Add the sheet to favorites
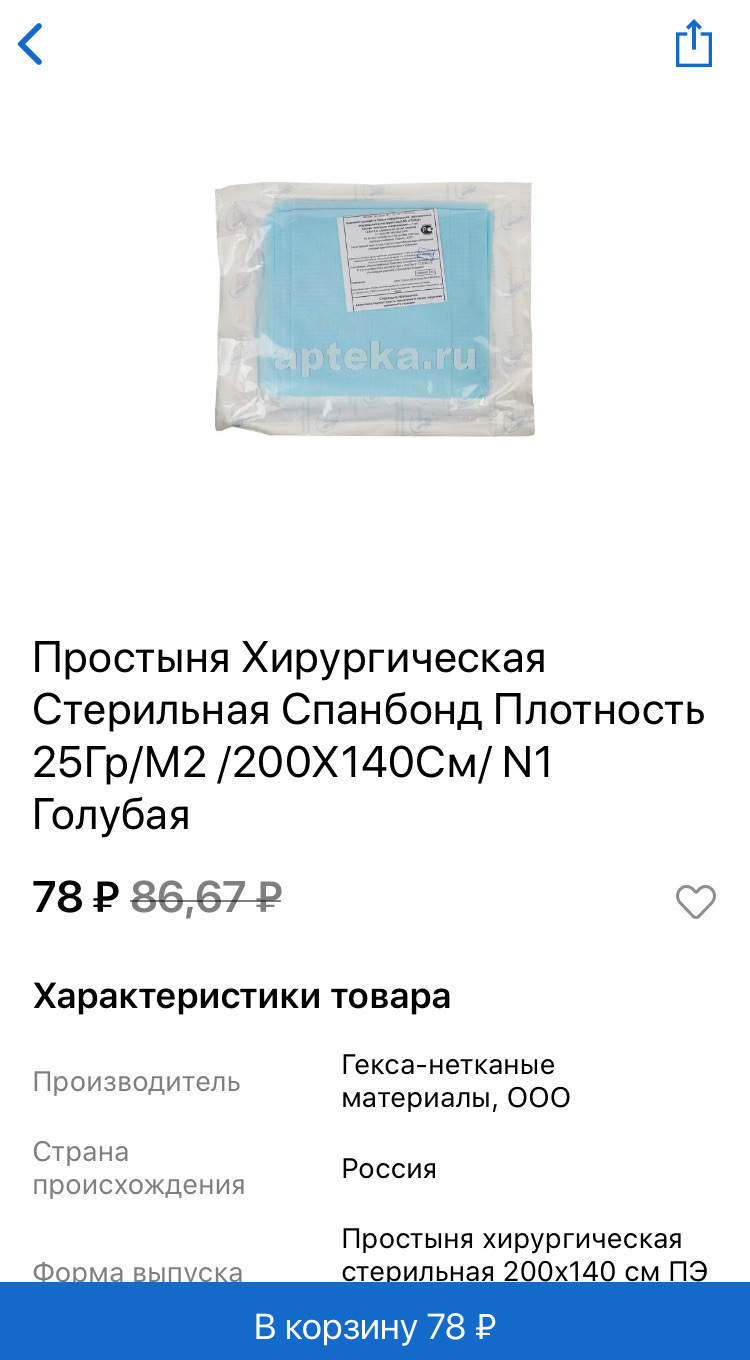 click(x=695, y=902)
